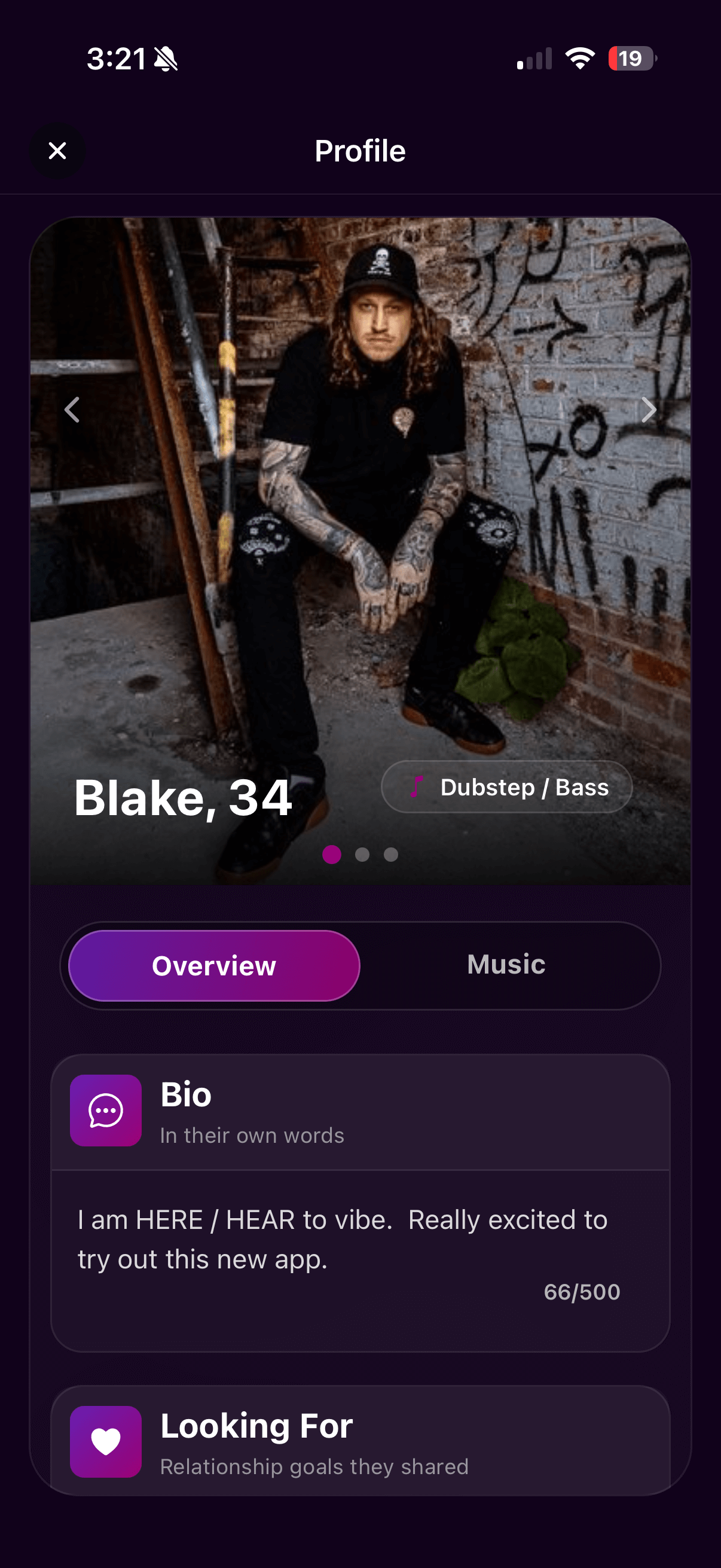Expand the Looking For section

click(360, 1442)
